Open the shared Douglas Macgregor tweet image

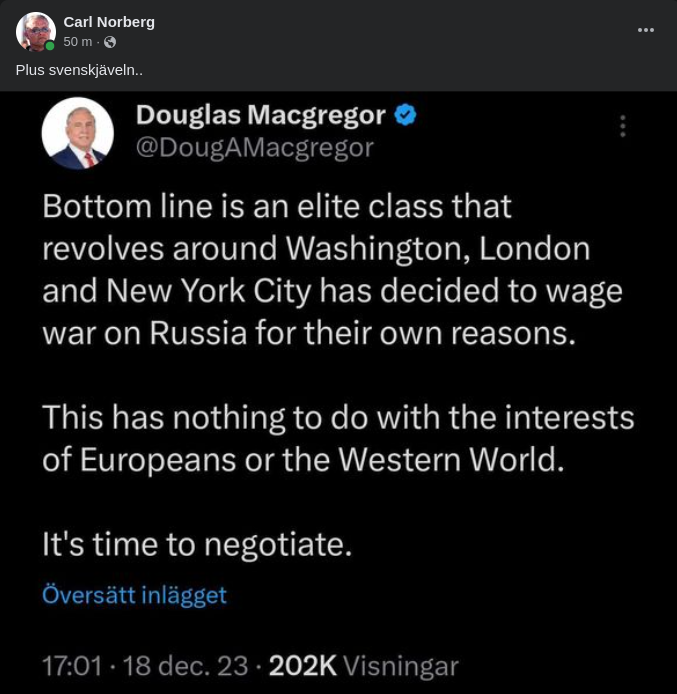[x=338, y=390]
